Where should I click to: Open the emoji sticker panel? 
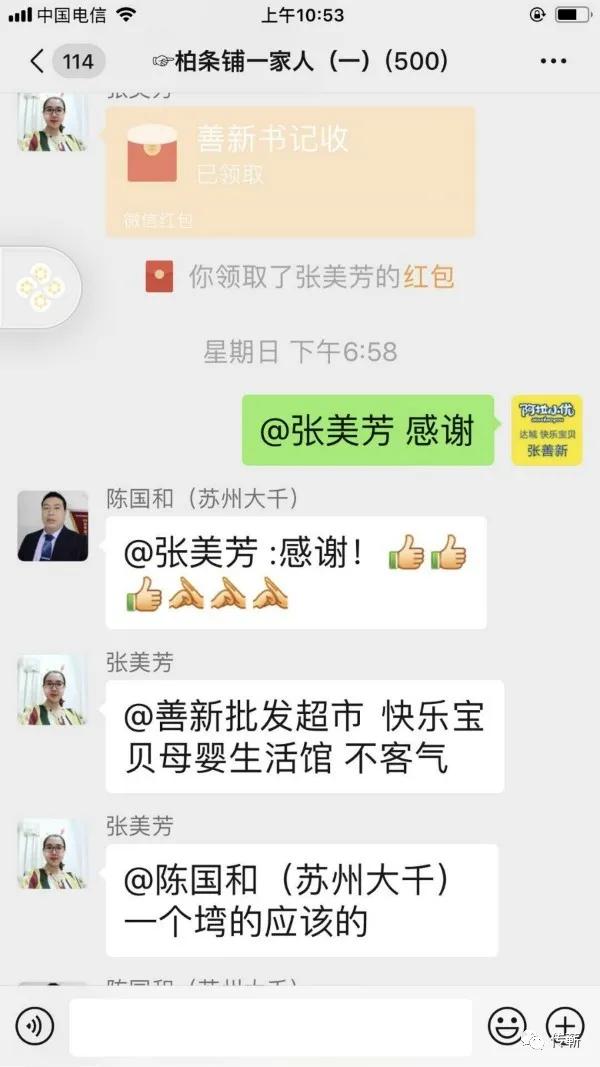pos(507,1026)
